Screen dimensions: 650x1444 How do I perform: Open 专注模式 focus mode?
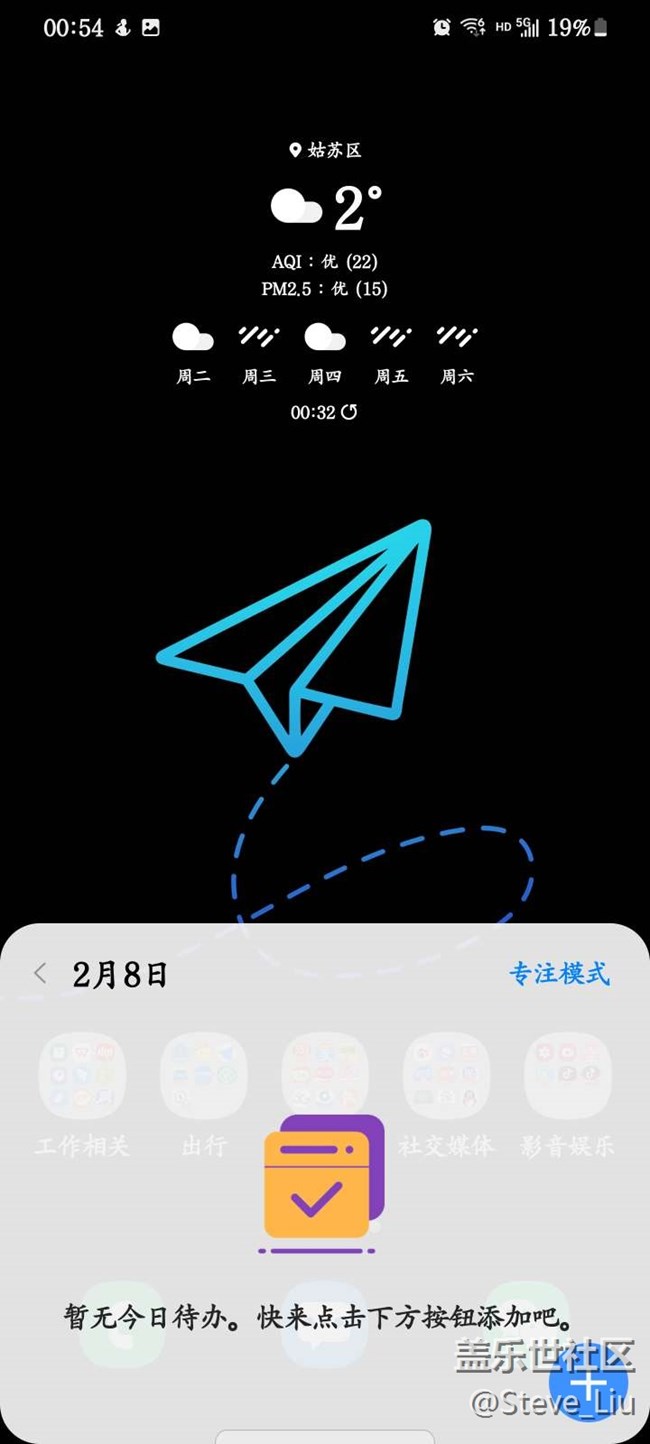pyautogui.click(x=559, y=973)
